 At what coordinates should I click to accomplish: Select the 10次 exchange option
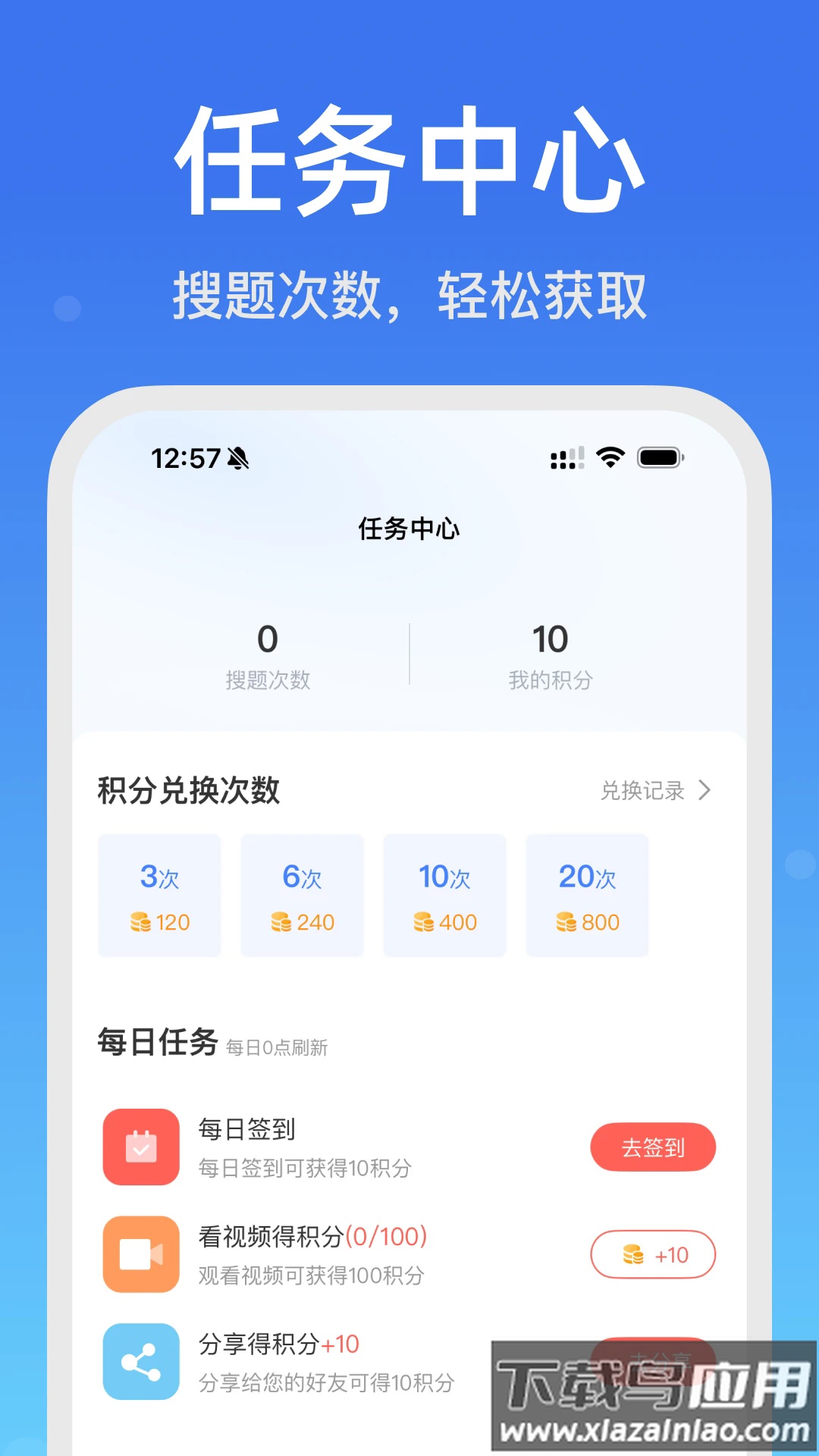click(444, 896)
